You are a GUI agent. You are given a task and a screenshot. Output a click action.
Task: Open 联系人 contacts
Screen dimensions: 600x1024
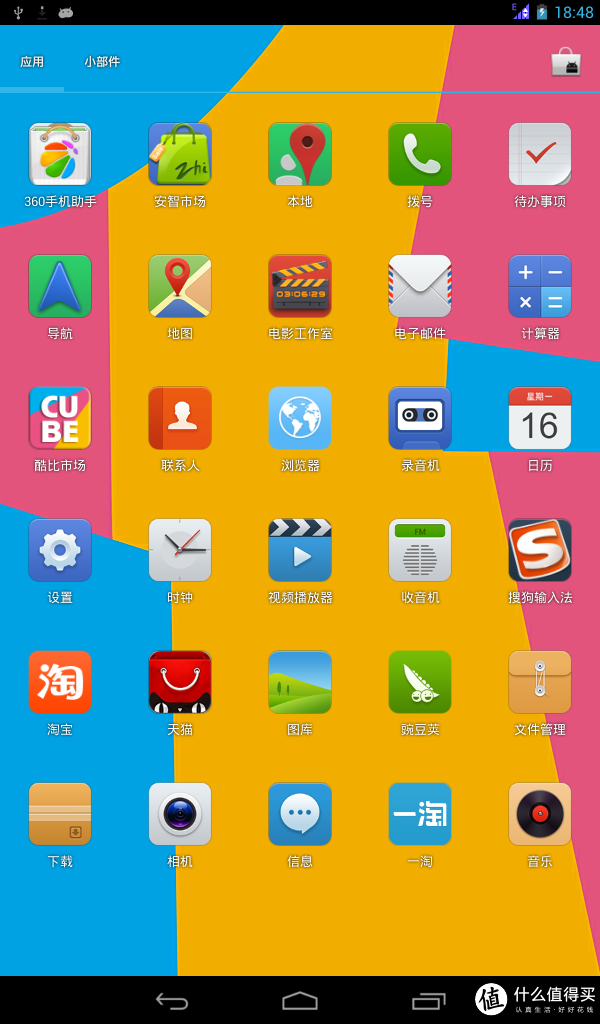(180, 418)
